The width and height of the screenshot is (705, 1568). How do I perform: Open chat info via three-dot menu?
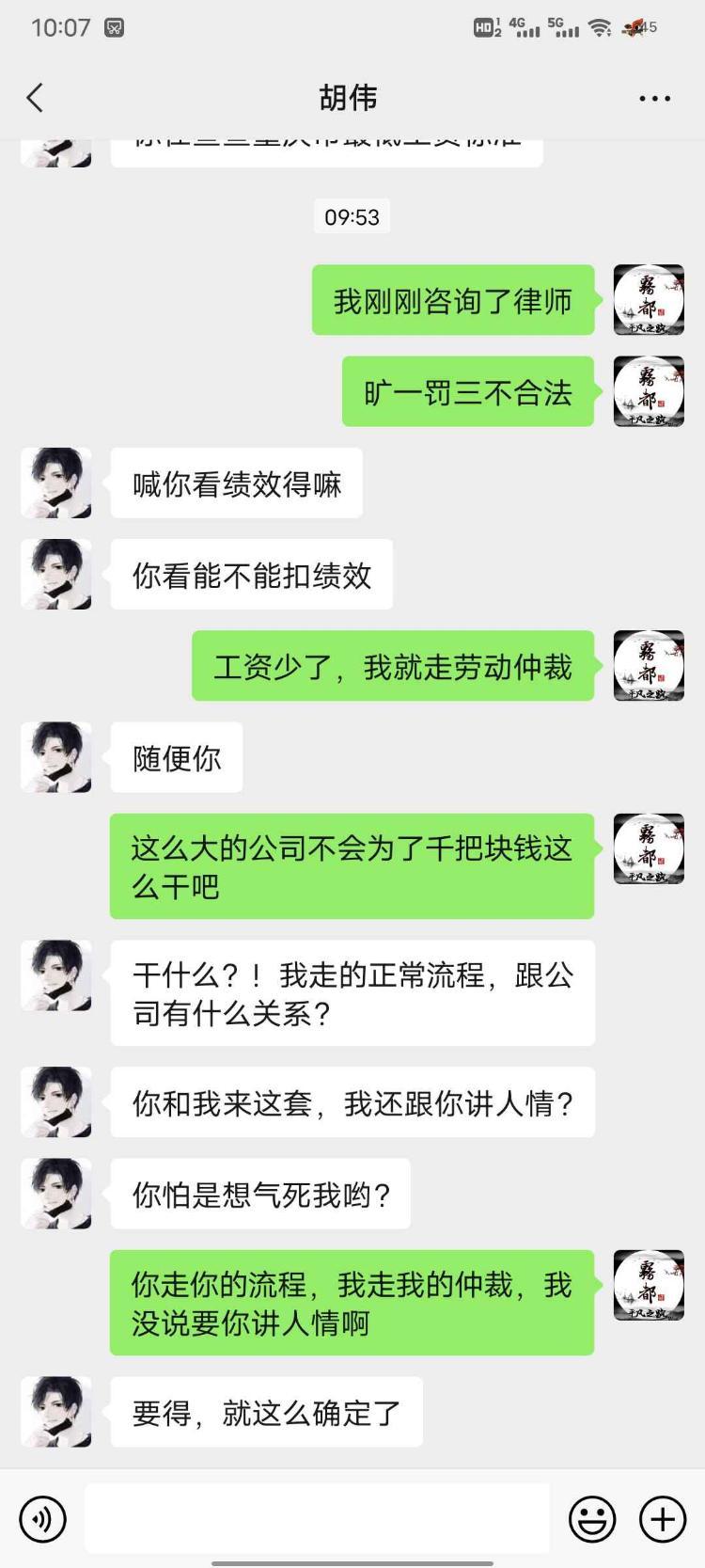tap(654, 98)
